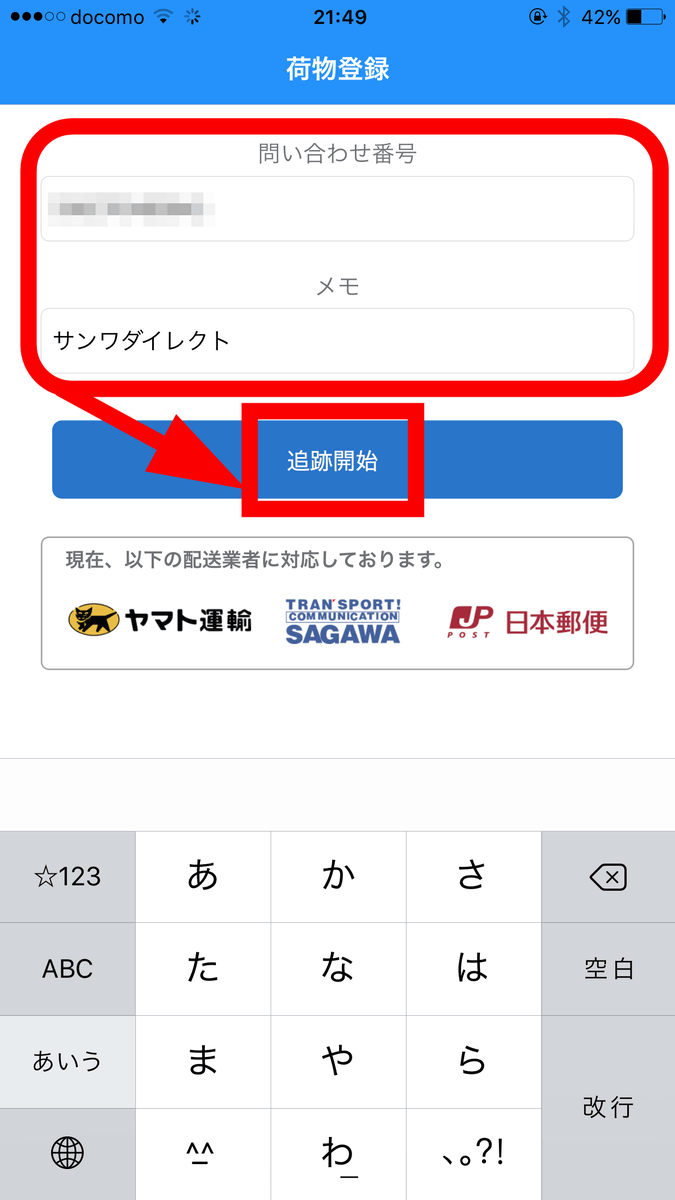Open the globe keyboard language switcher

(67, 1154)
